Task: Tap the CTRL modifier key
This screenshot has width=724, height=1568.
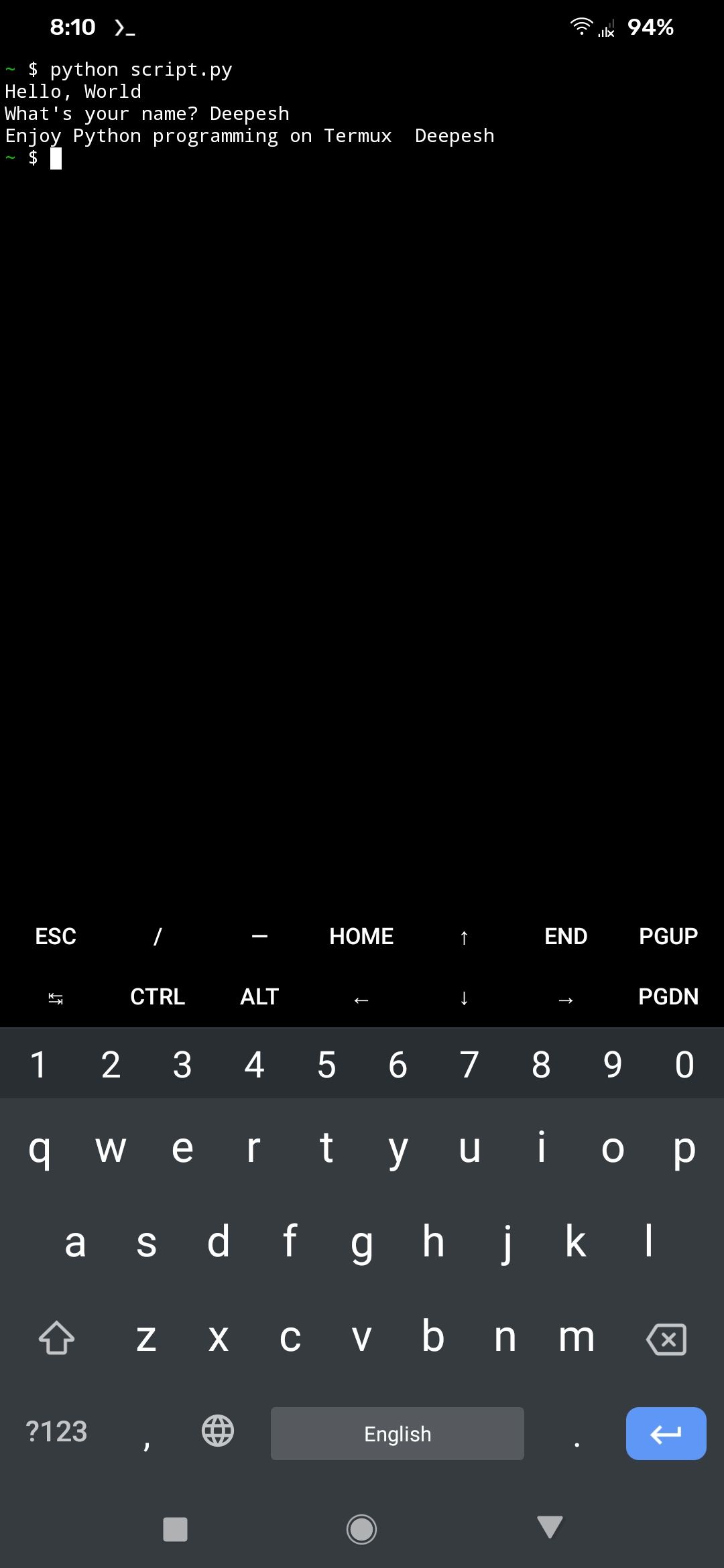Action: (x=158, y=996)
